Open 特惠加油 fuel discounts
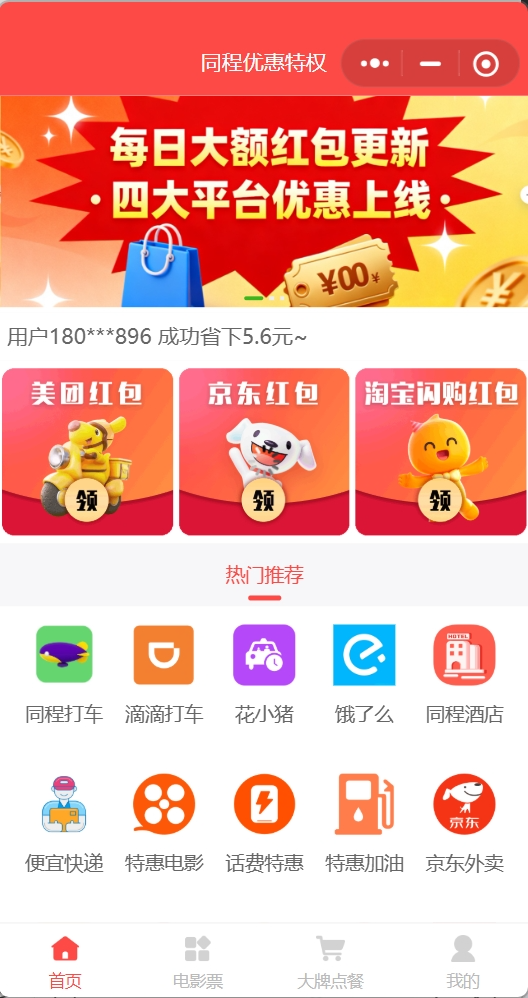Screen dimensions: 528x998 [365, 824]
